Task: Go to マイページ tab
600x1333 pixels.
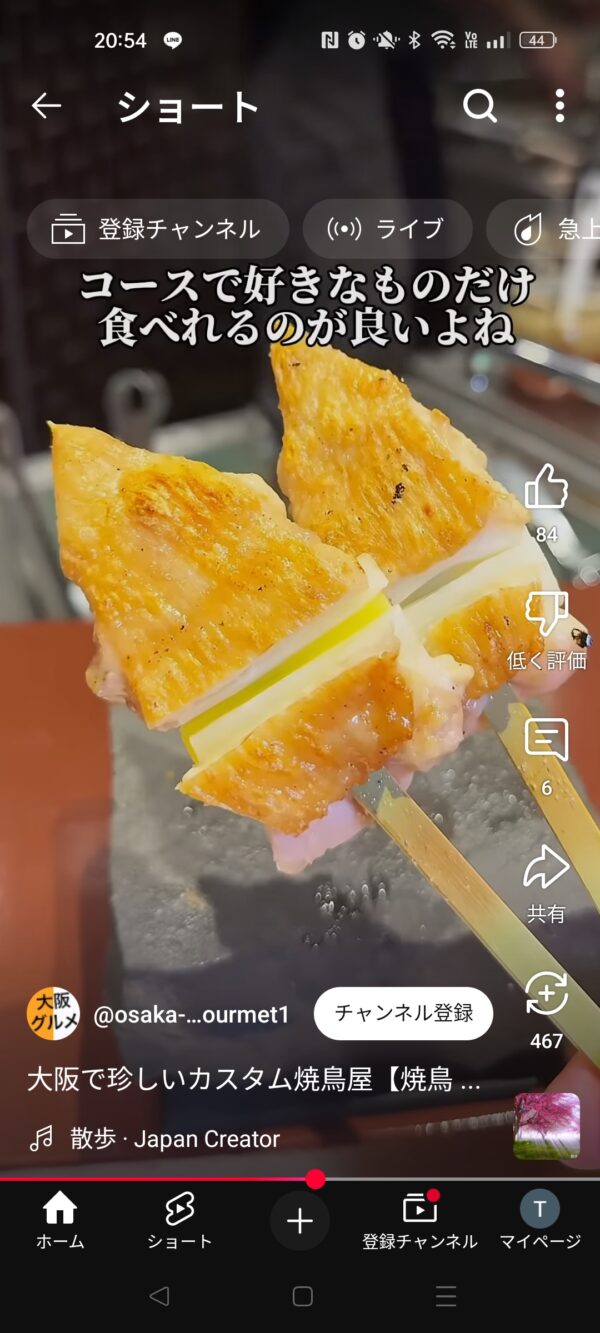Action: point(540,1221)
